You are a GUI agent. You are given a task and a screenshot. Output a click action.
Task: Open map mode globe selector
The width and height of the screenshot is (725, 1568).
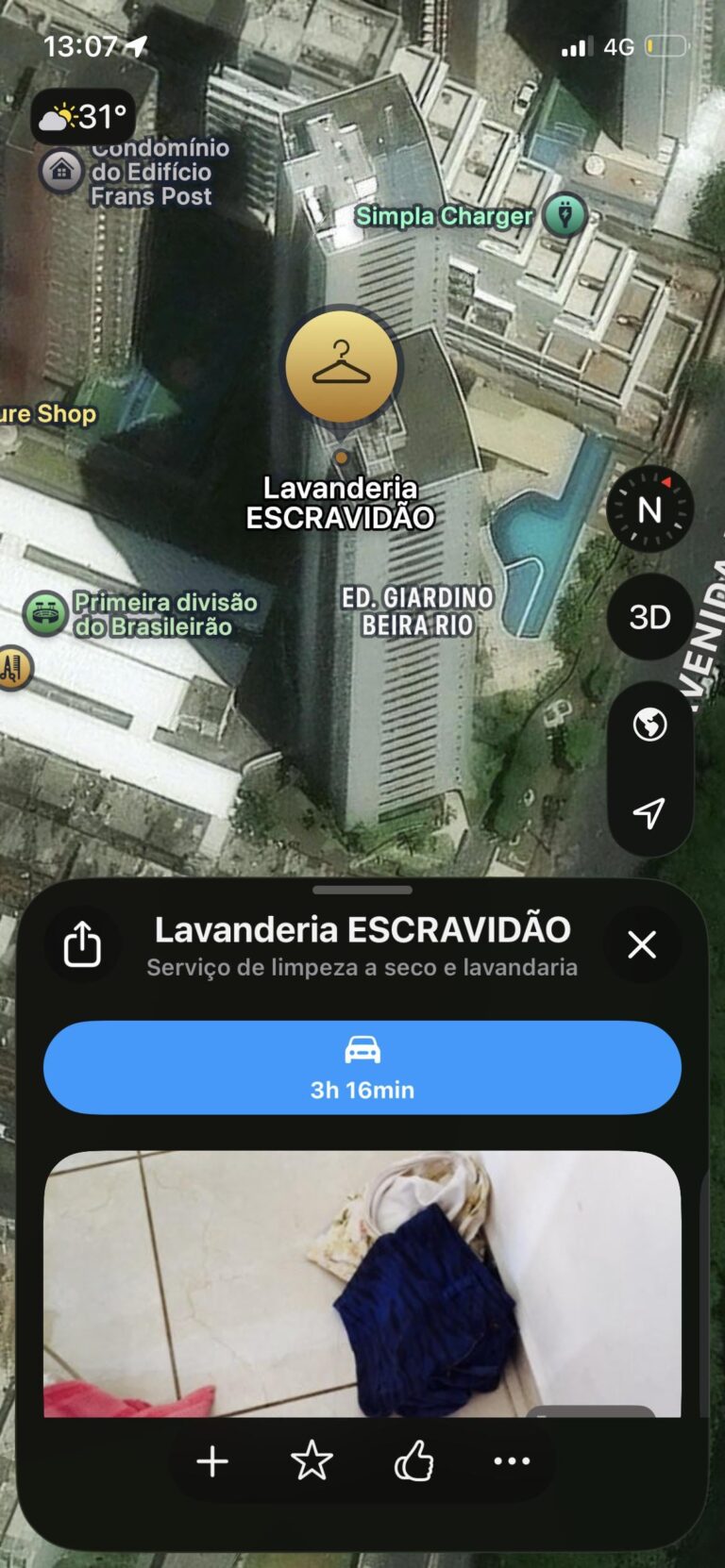[649, 725]
